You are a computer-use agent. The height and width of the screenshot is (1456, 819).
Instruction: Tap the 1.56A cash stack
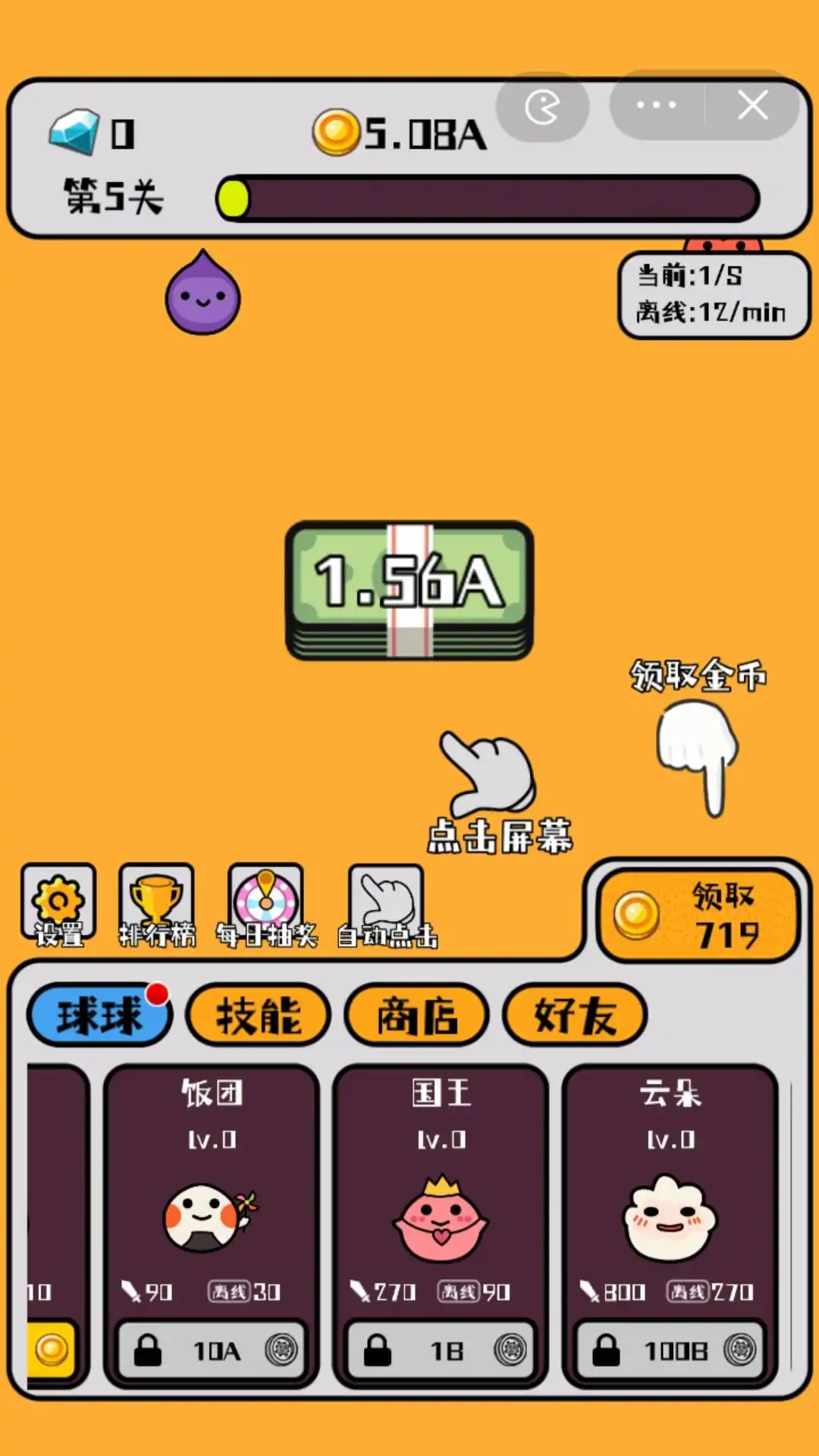[x=409, y=590]
